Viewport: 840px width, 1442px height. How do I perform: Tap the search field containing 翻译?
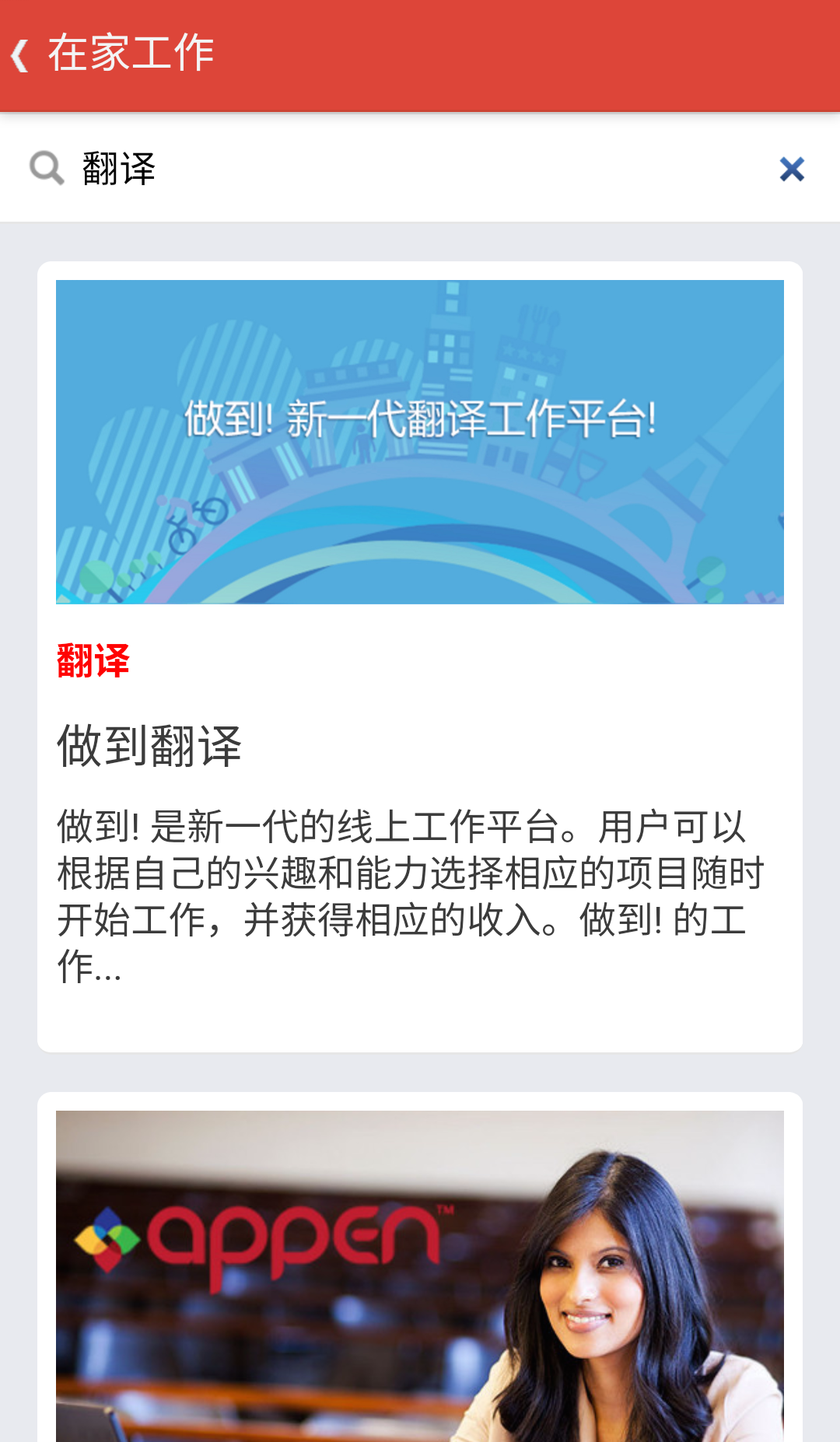pyautogui.click(x=420, y=169)
